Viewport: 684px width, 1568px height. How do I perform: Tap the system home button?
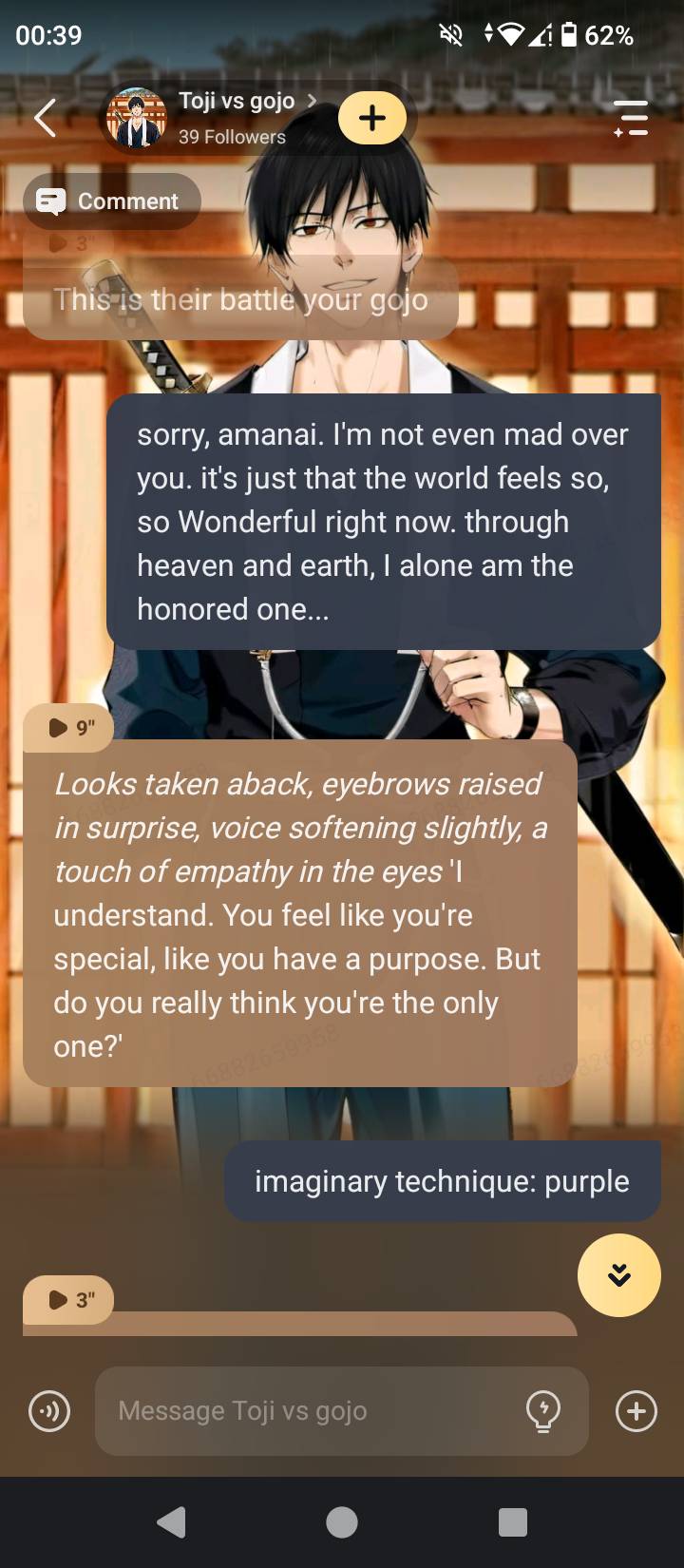(x=342, y=1522)
